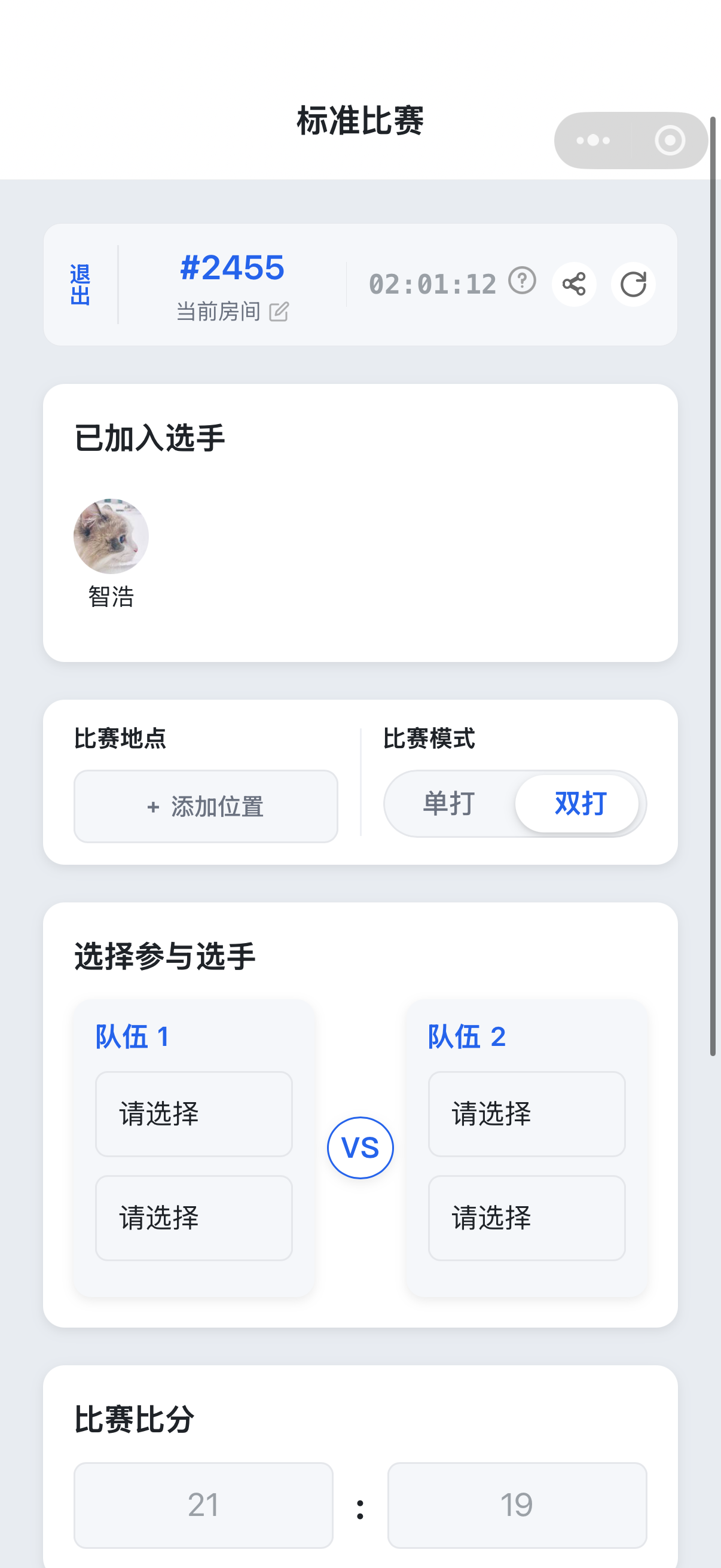Viewport: 721px width, 1568px height.
Task: Edit the current room name
Action: pos(280,312)
